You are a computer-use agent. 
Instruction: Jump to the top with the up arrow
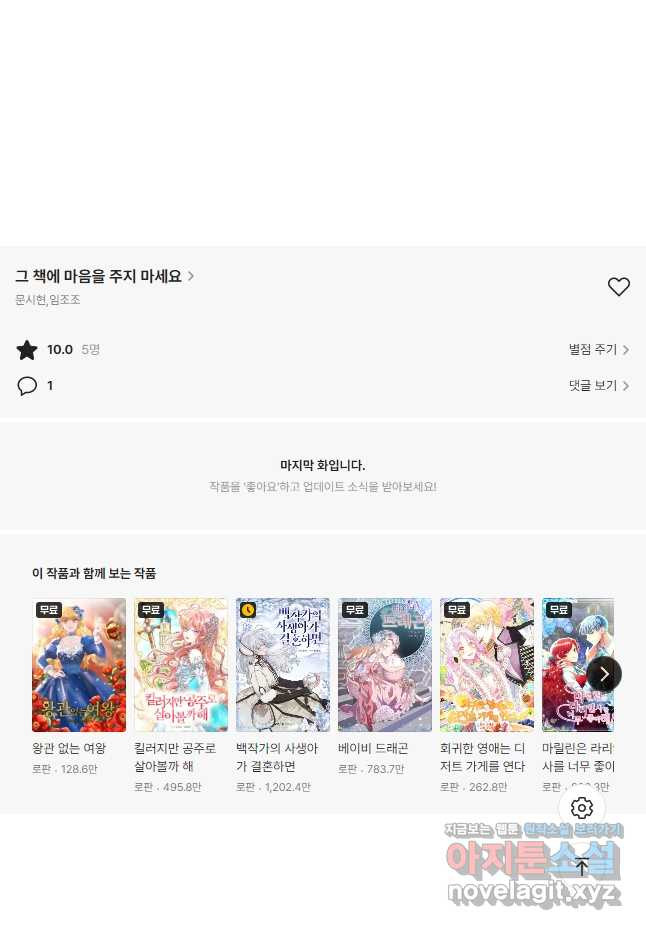pyautogui.click(x=582, y=867)
